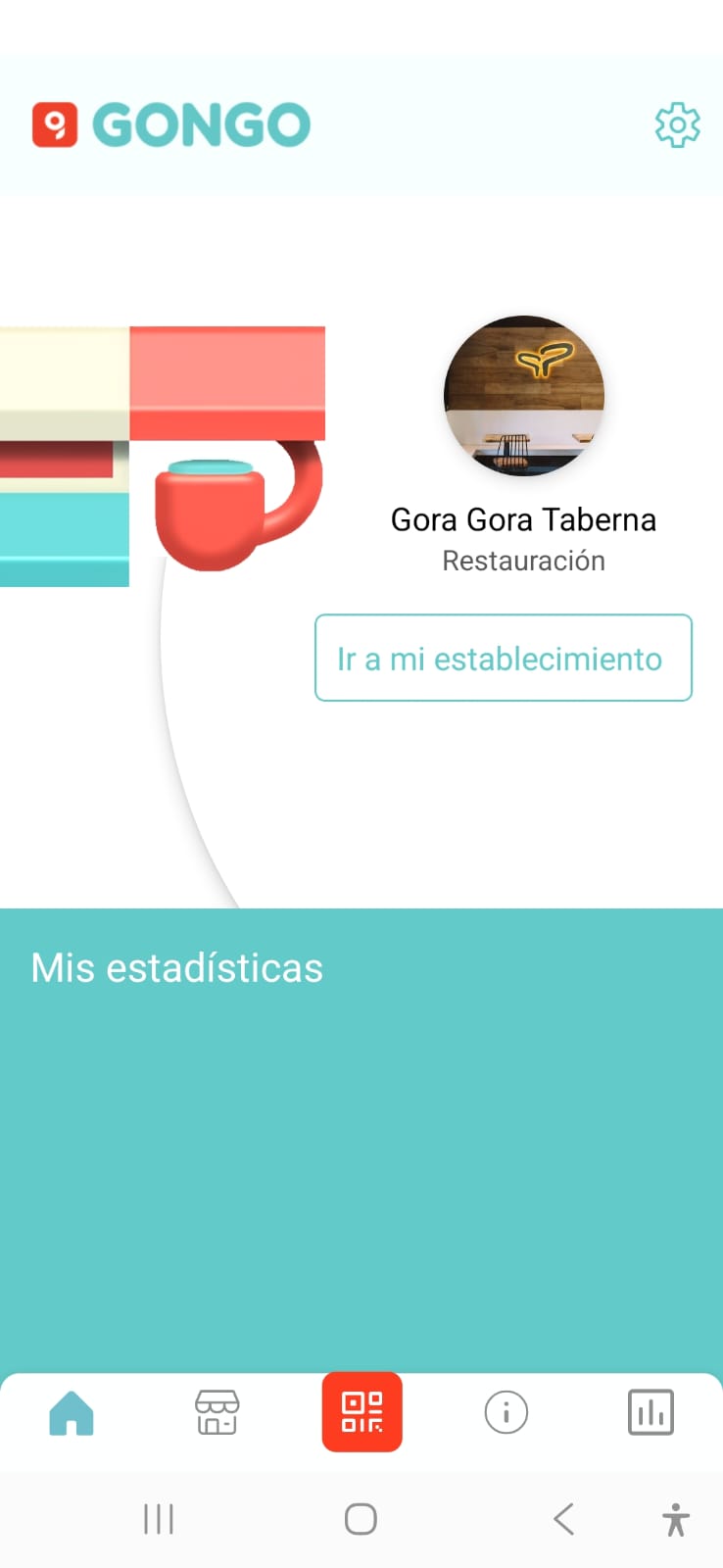Select the business name 'Gora Gora Taberna'
Screen dimensions: 723x1568
coord(523,519)
